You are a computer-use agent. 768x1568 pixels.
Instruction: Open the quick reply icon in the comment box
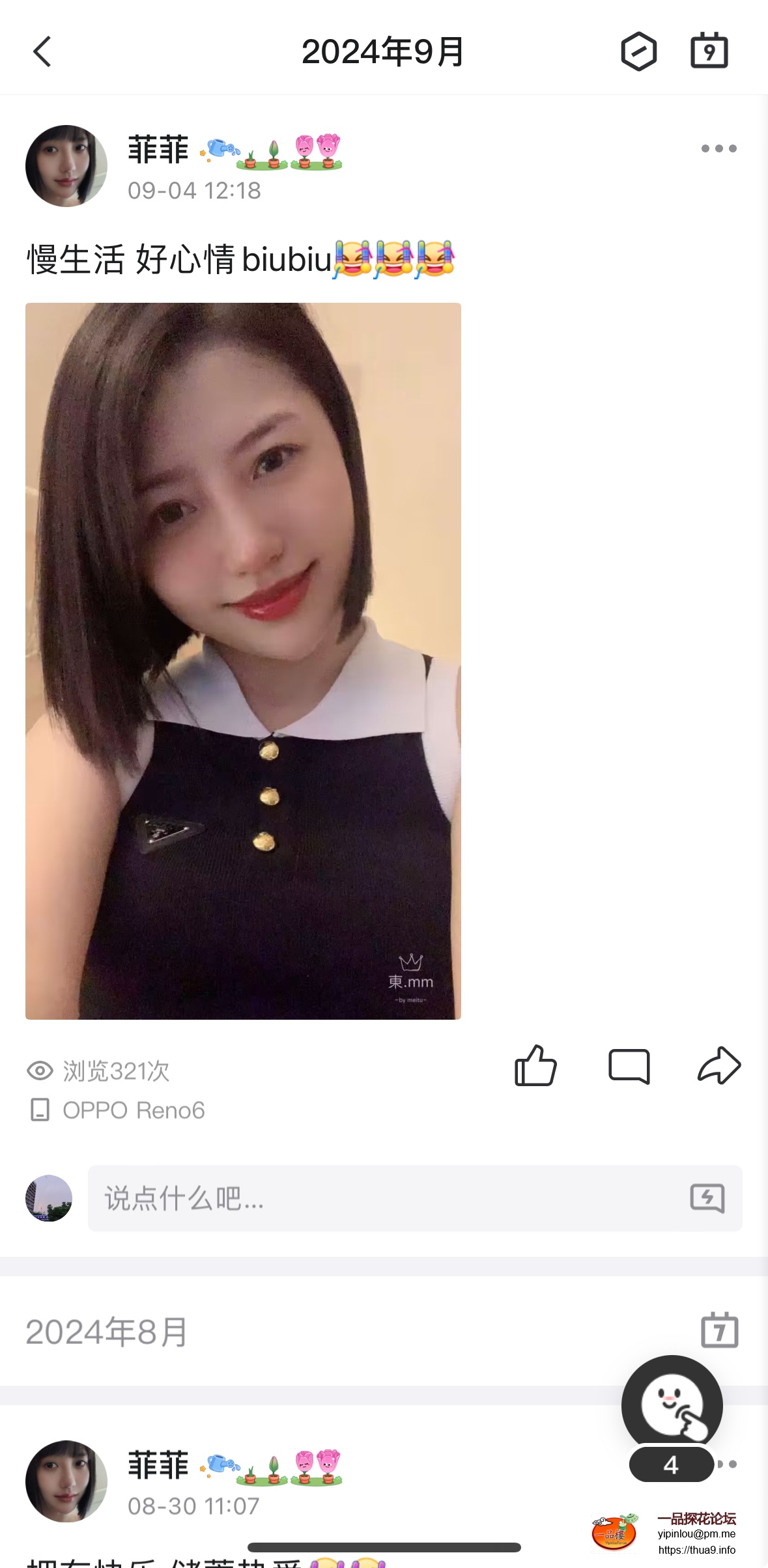707,1198
